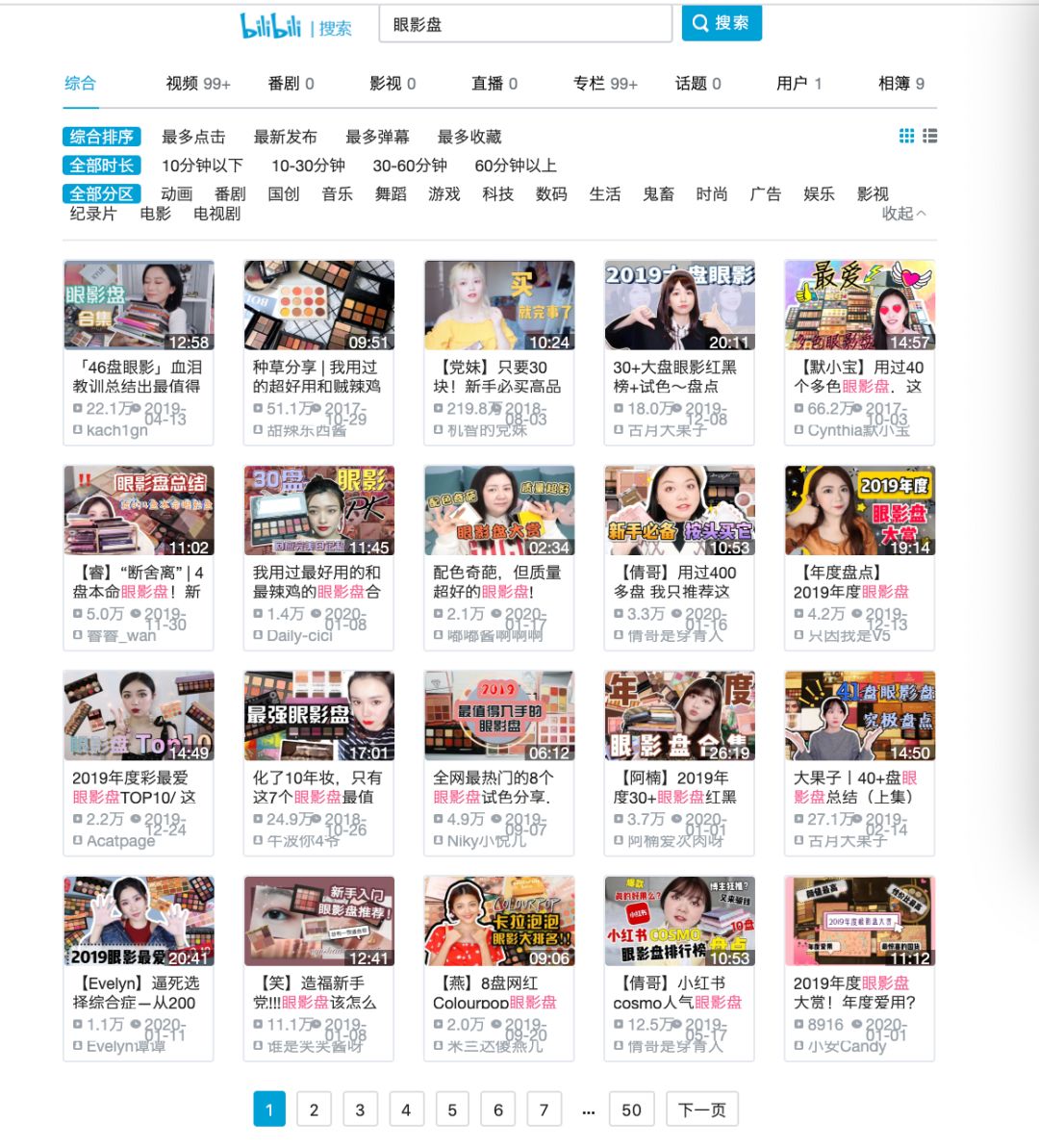Focus the search box containing 眼影盘

(524, 25)
